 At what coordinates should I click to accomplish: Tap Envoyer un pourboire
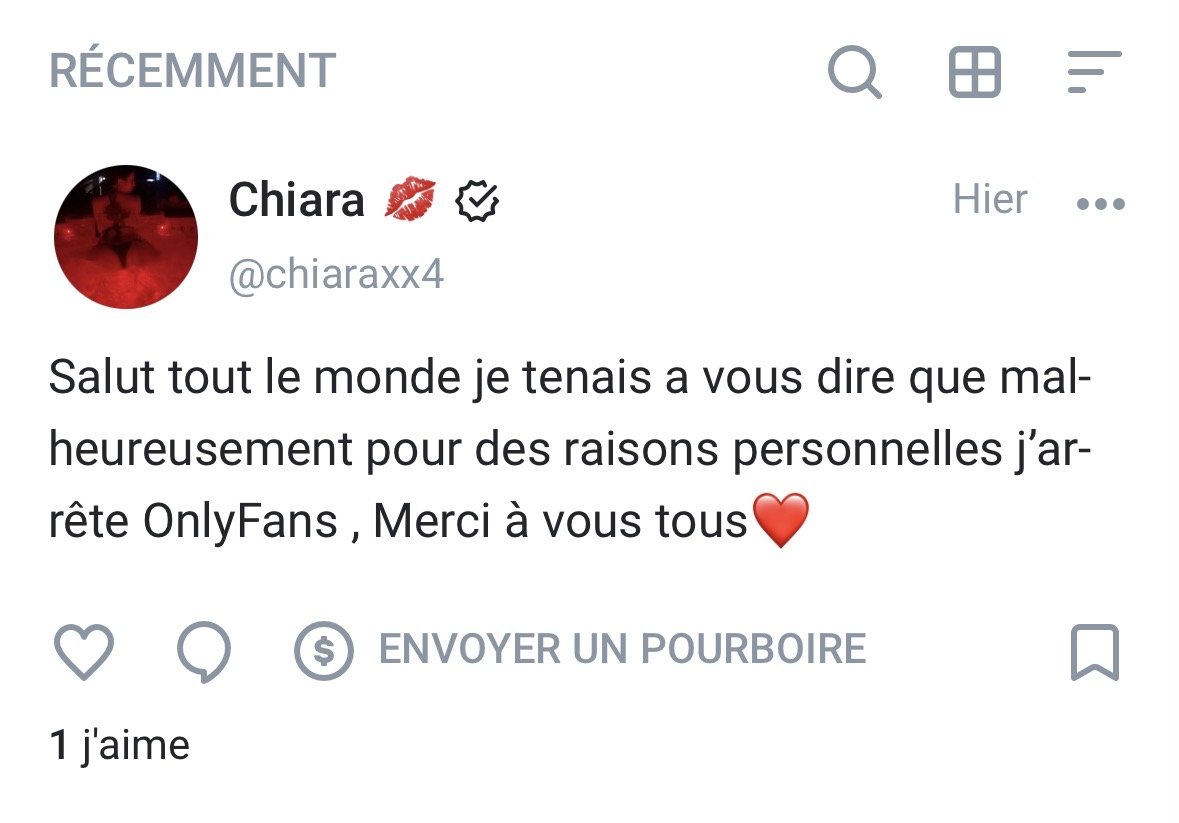tap(581, 650)
